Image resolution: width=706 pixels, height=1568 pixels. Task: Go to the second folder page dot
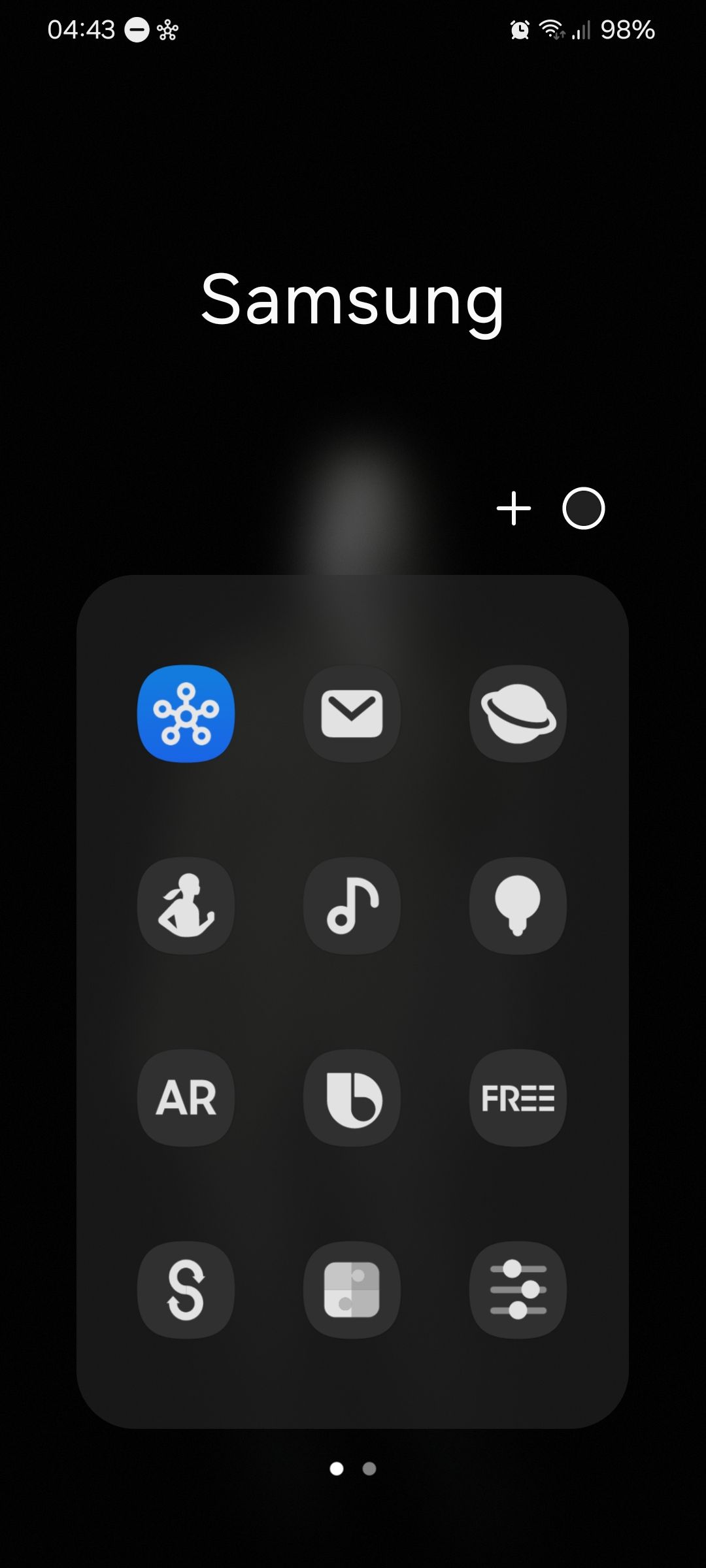(x=369, y=1469)
